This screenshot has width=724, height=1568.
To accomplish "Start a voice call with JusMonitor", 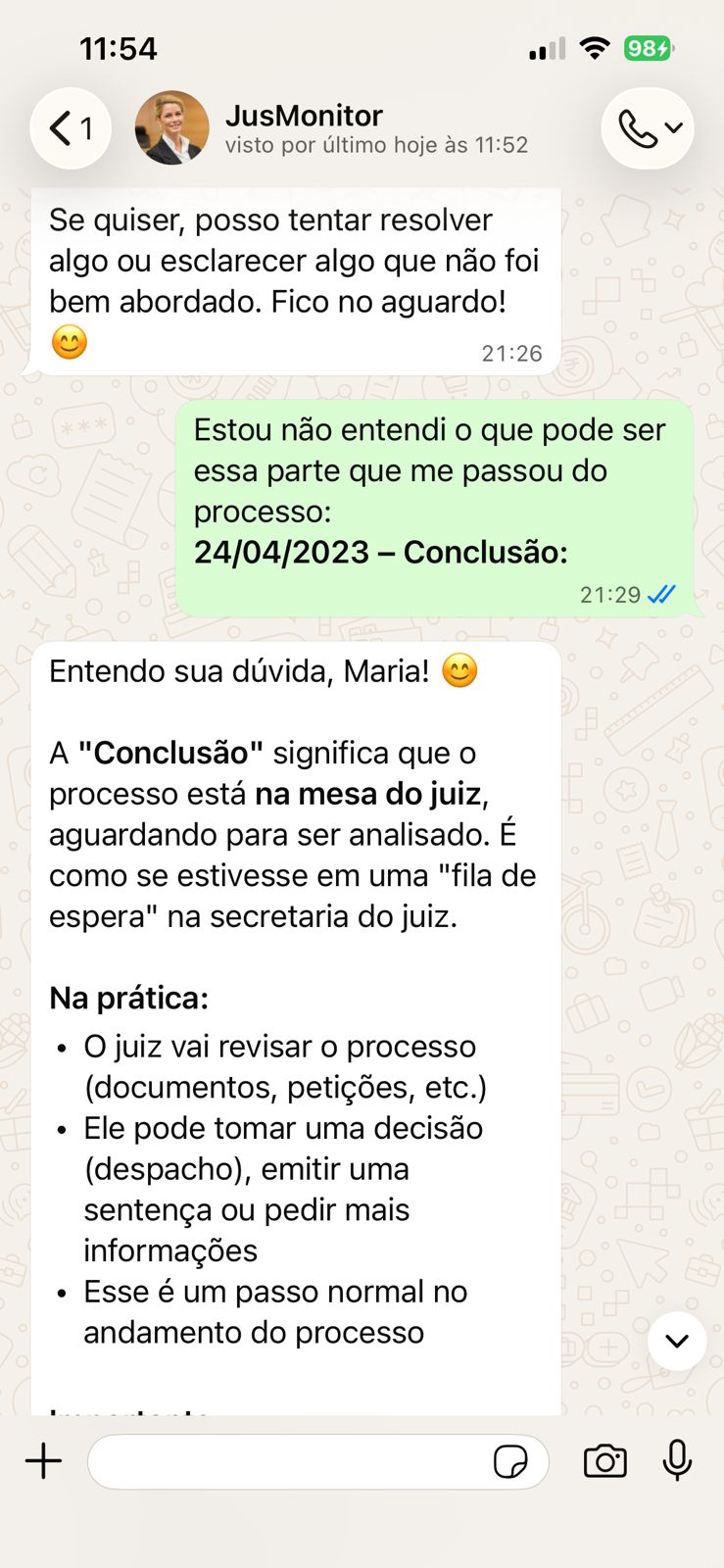I will pyautogui.click(x=637, y=128).
